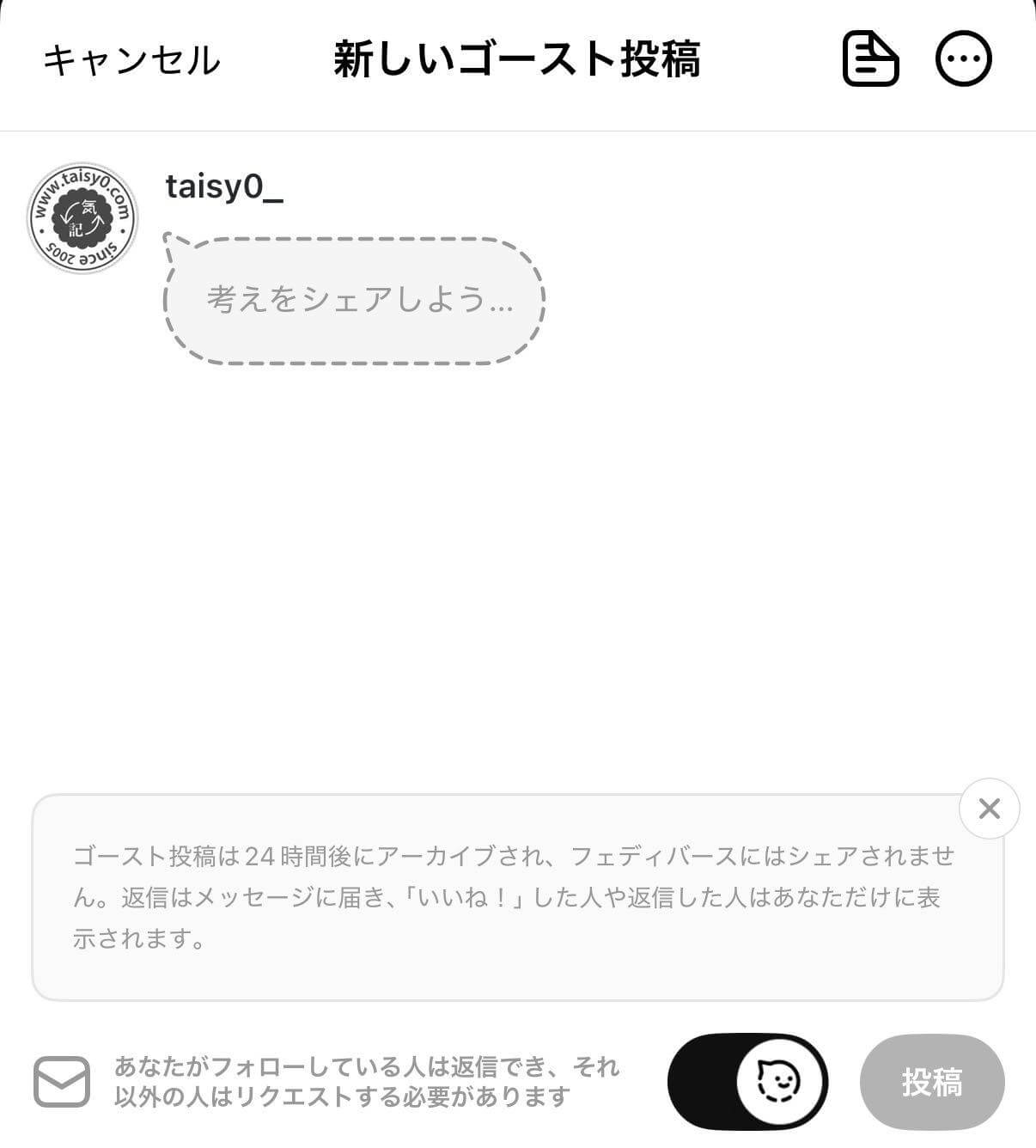The height and width of the screenshot is (1148, 1036).
Task: Dismiss the ghost post info banner
Action: (x=989, y=809)
